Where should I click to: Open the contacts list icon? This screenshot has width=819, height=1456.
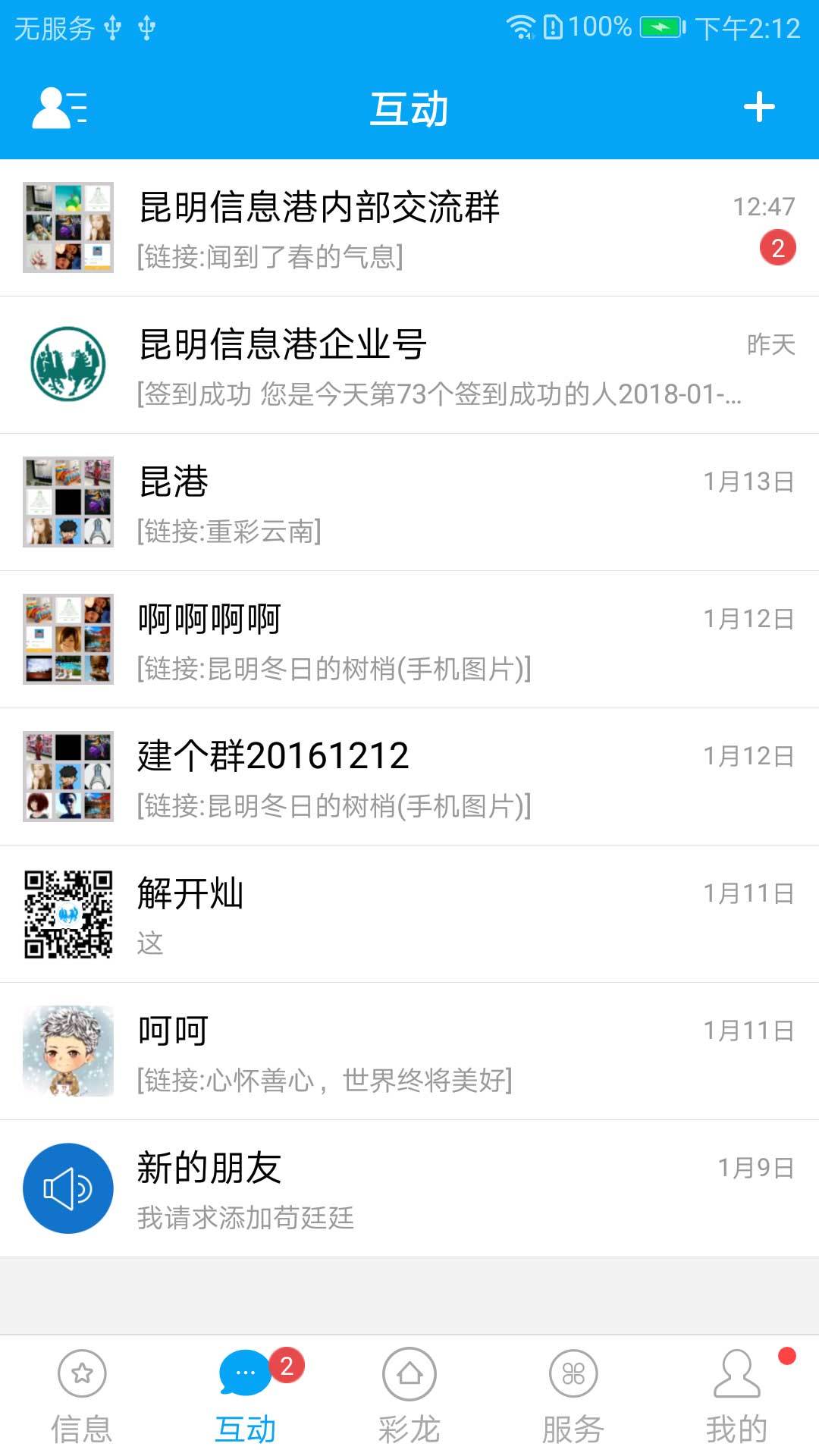[x=59, y=108]
